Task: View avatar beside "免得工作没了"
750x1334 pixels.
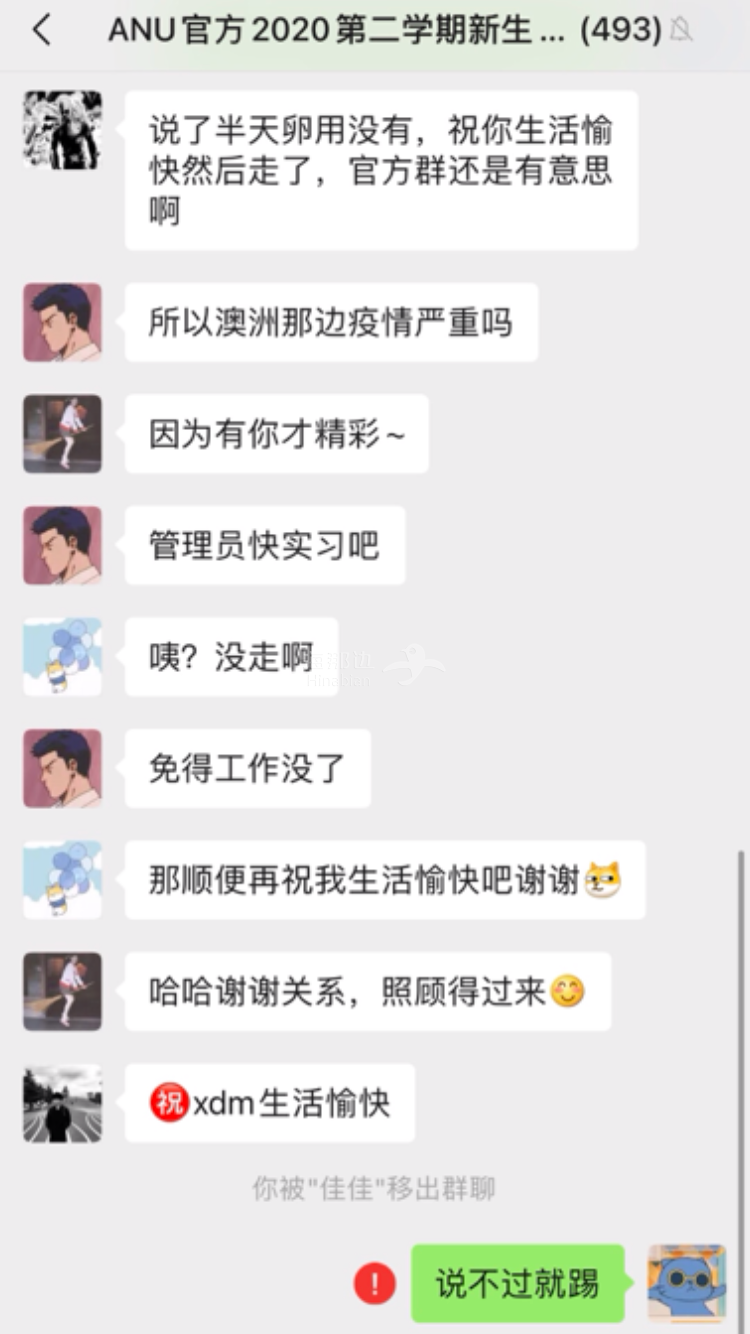Action: click(62, 768)
